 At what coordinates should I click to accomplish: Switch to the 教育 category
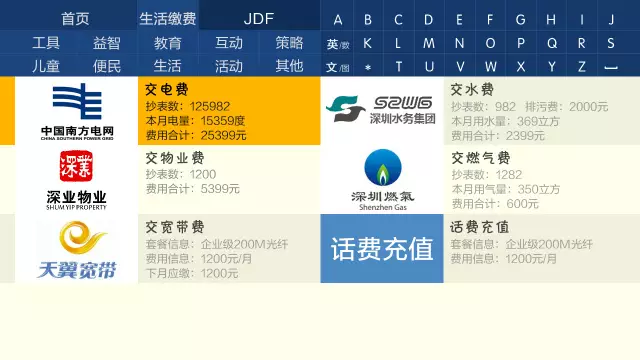point(167,42)
